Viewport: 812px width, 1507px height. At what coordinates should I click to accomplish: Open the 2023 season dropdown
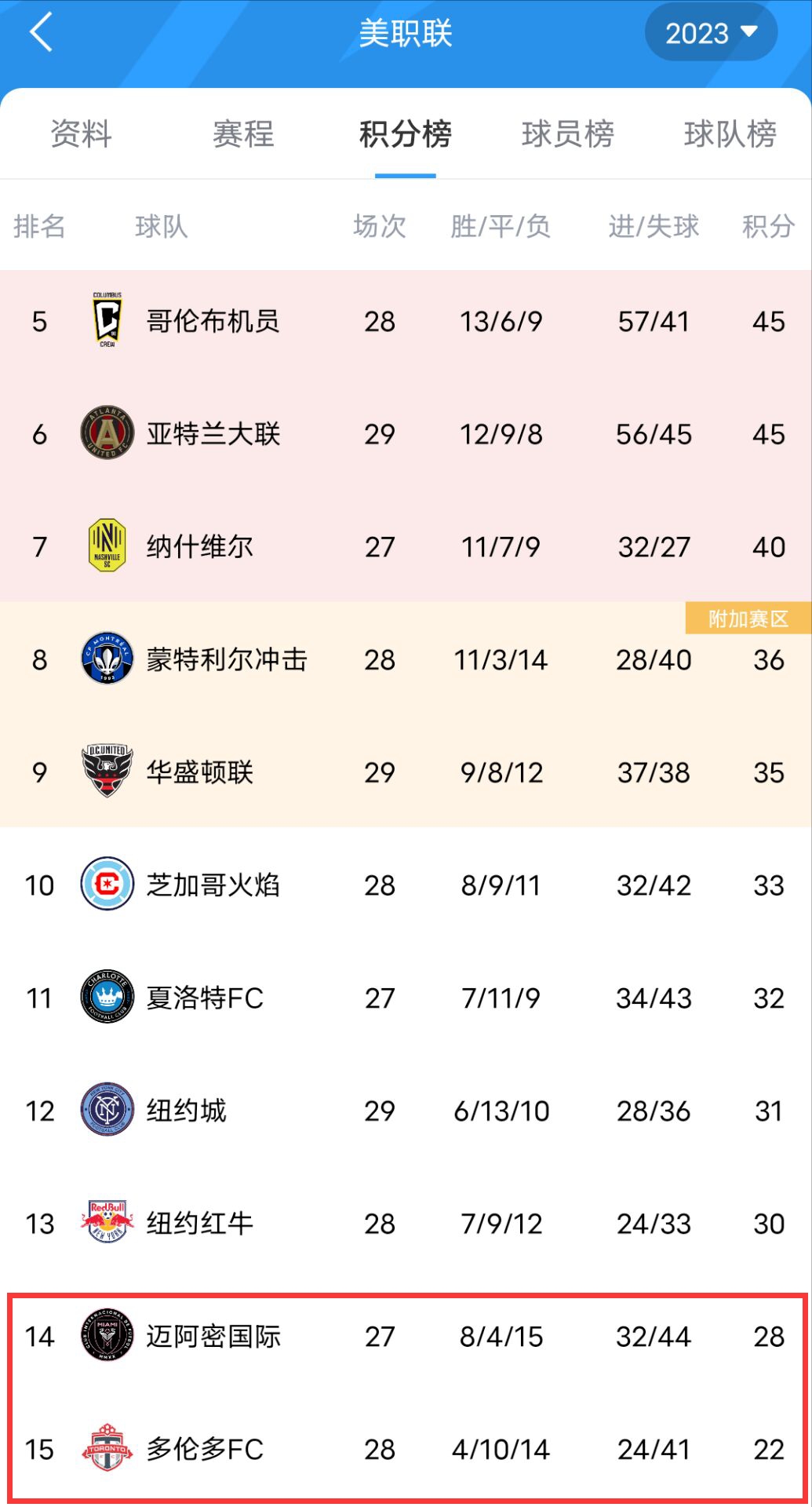point(711,33)
